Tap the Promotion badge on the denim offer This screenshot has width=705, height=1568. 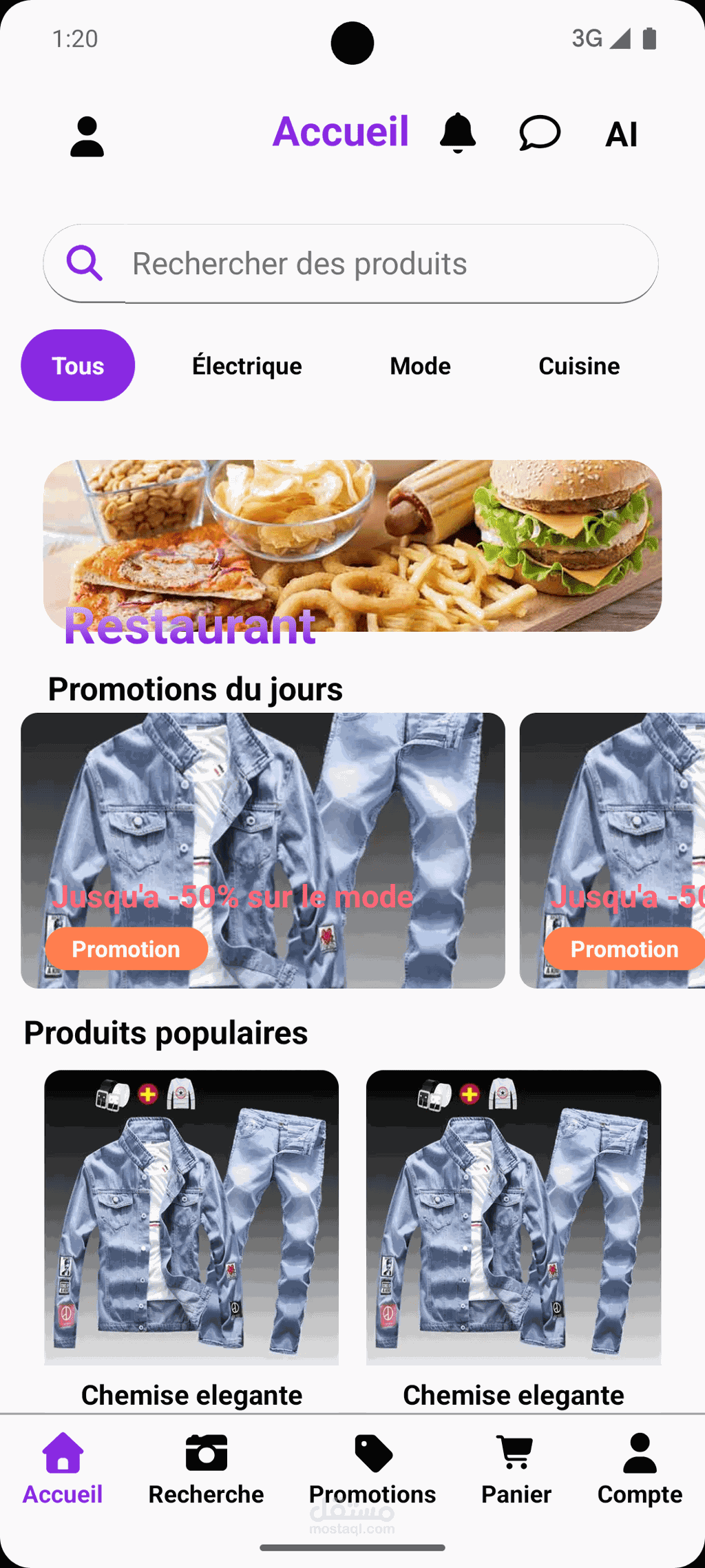coord(127,949)
